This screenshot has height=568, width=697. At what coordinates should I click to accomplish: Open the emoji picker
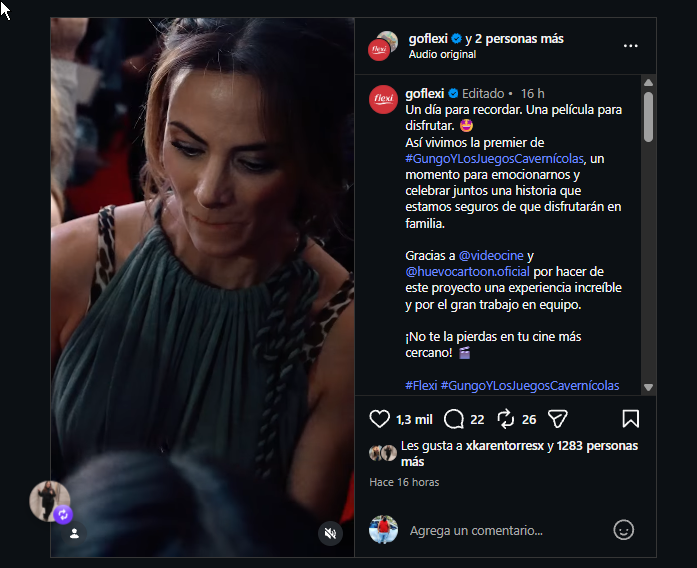pyautogui.click(x=623, y=530)
